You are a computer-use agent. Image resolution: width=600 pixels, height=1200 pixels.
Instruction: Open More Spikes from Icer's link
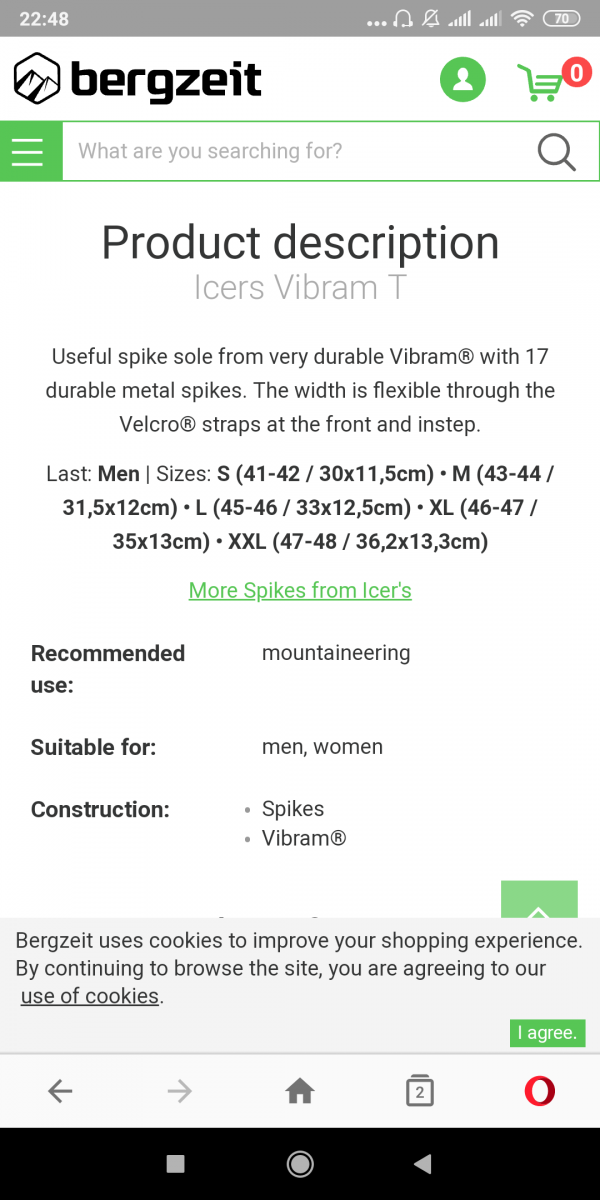click(x=300, y=590)
